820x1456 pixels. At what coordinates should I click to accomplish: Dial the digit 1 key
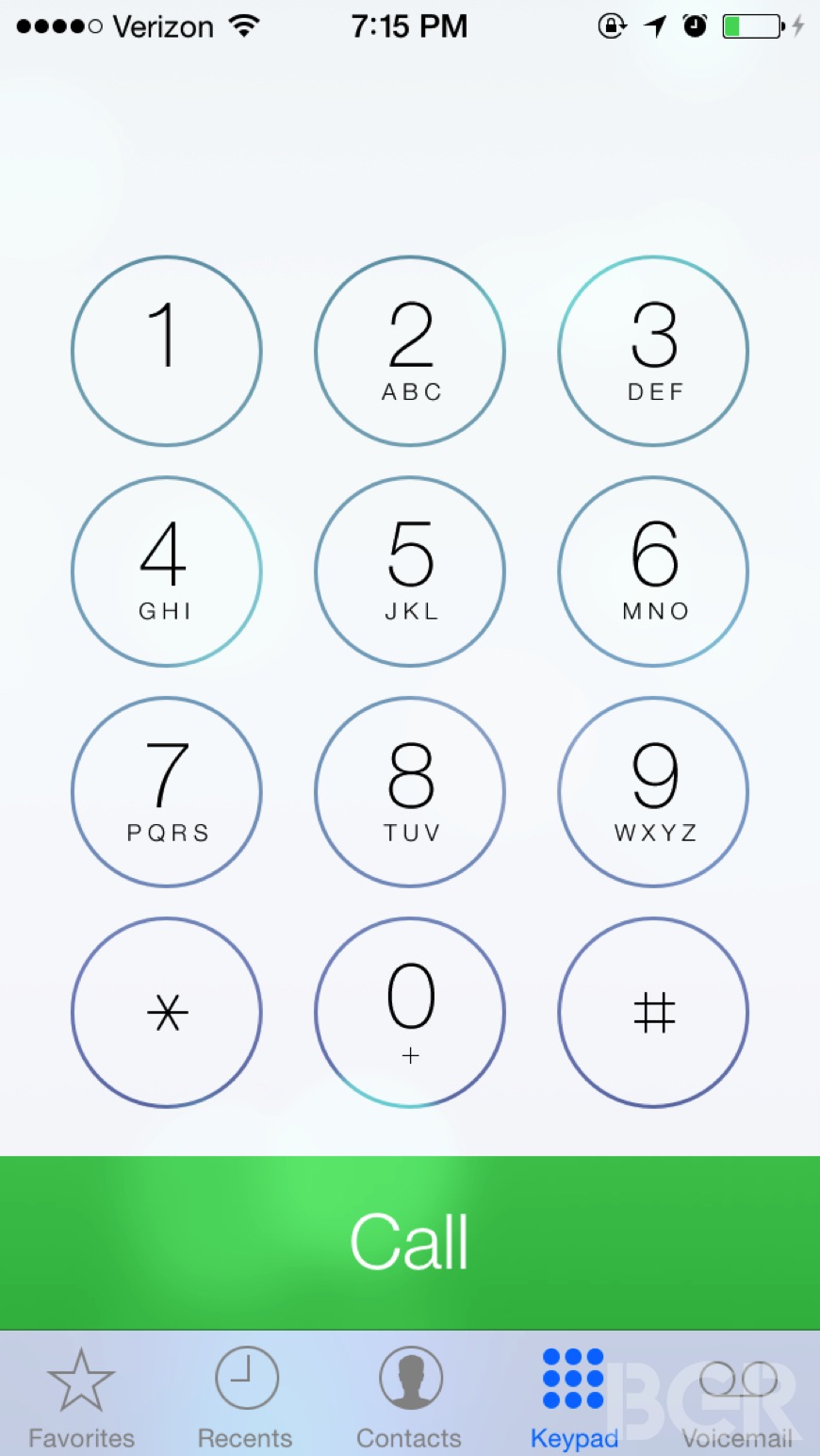[166, 351]
